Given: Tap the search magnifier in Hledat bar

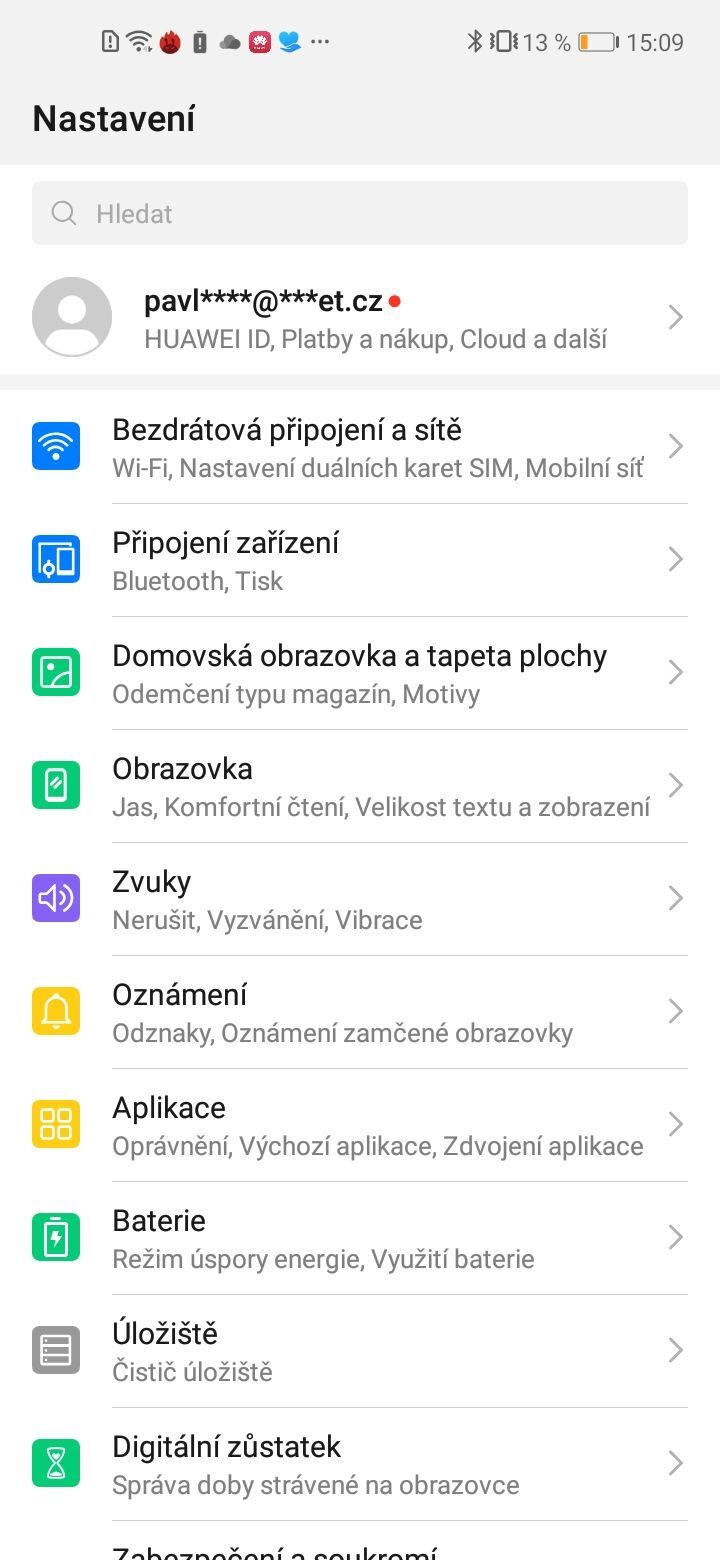Looking at the screenshot, I should click(64, 212).
